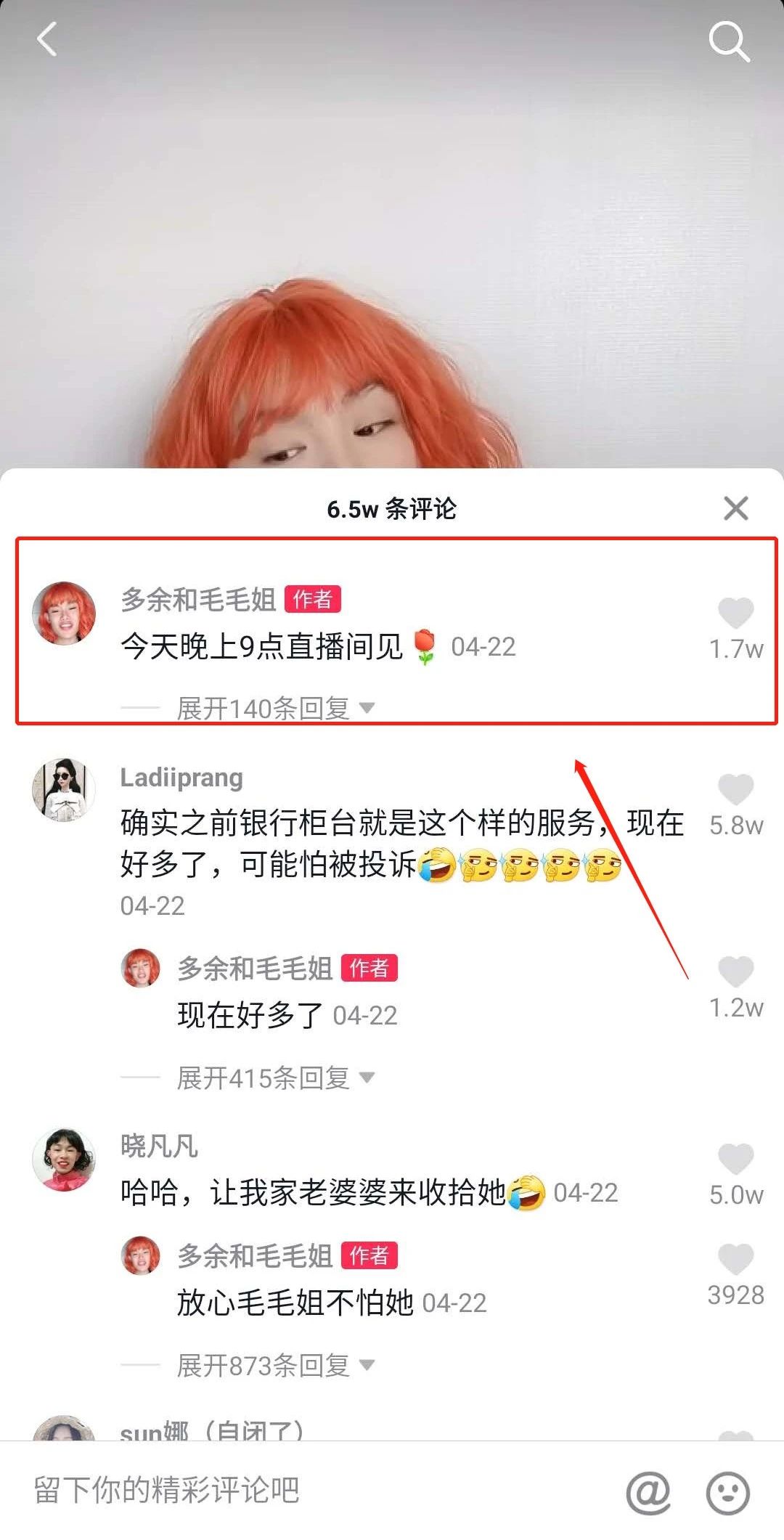Like the author's reply 现在好多了
Viewport: 784px width, 1540px height.
pos(735,973)
